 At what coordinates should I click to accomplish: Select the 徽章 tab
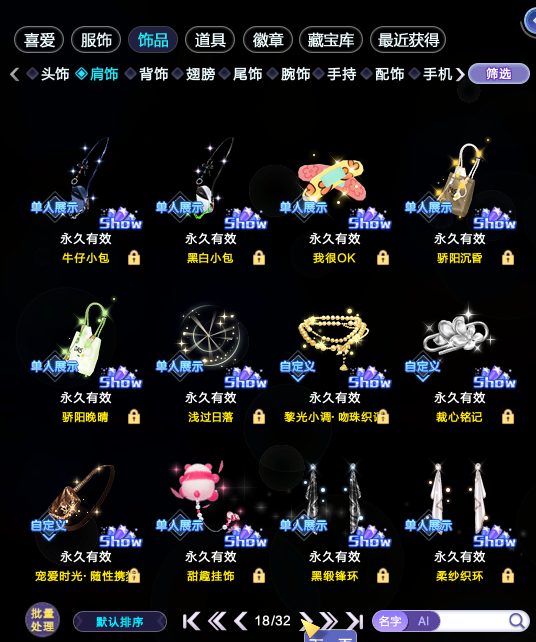(268, 40)
